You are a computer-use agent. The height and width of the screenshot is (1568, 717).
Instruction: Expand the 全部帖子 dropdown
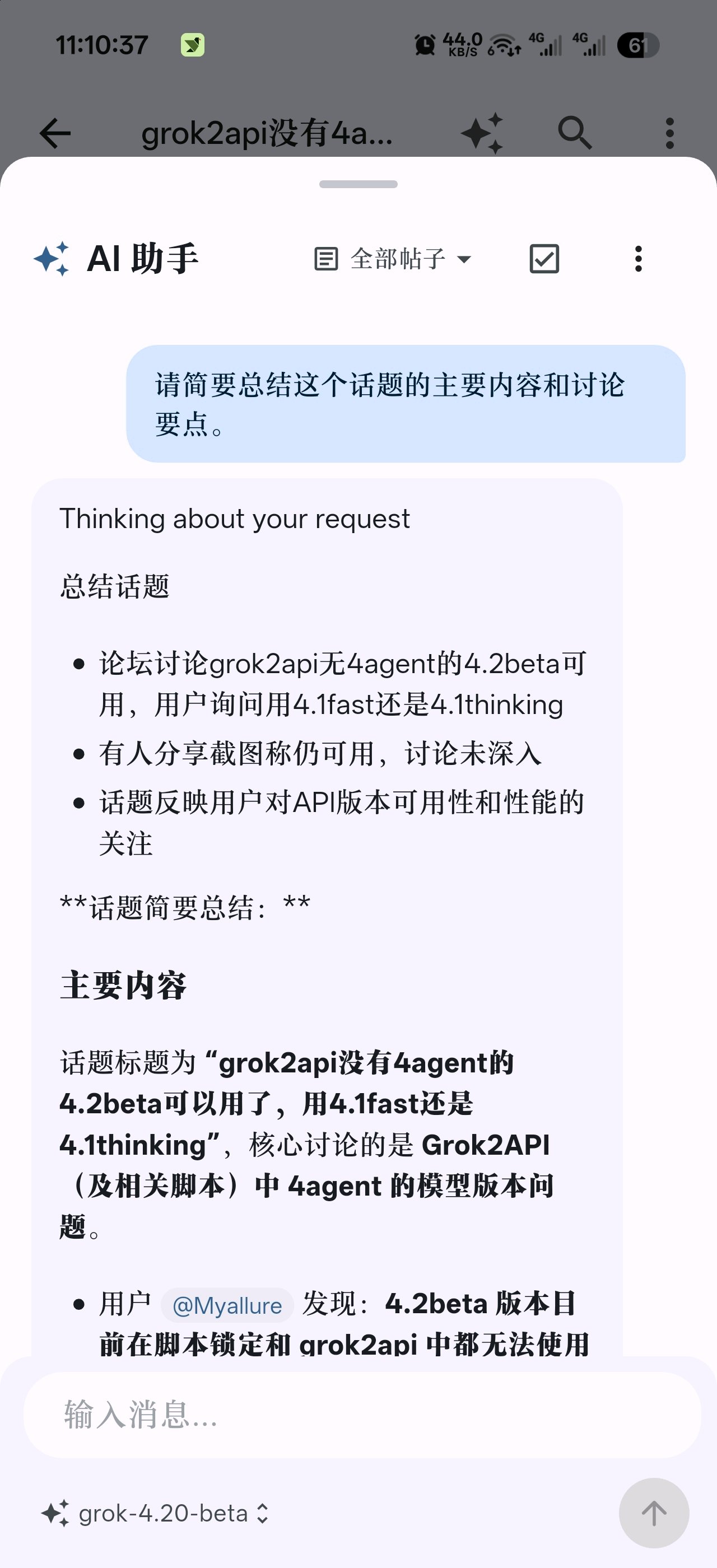tap(393, 259)
